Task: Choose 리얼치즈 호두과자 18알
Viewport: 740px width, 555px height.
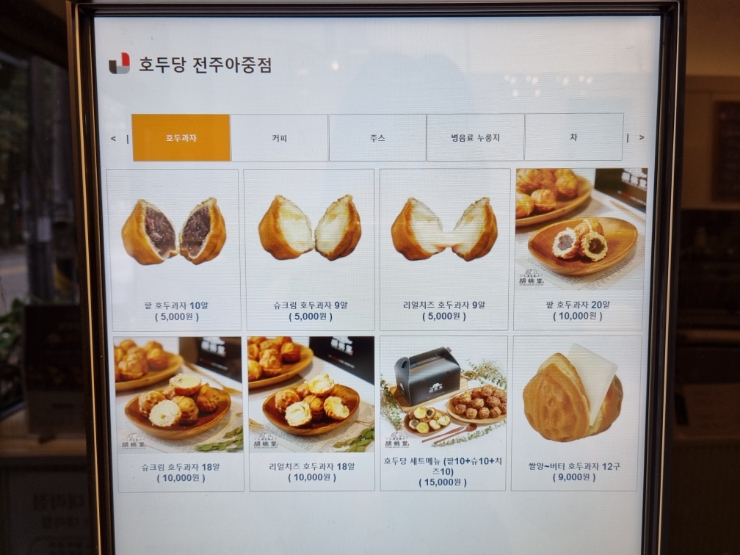Action: pyautogui.click(x=311, y=412)
